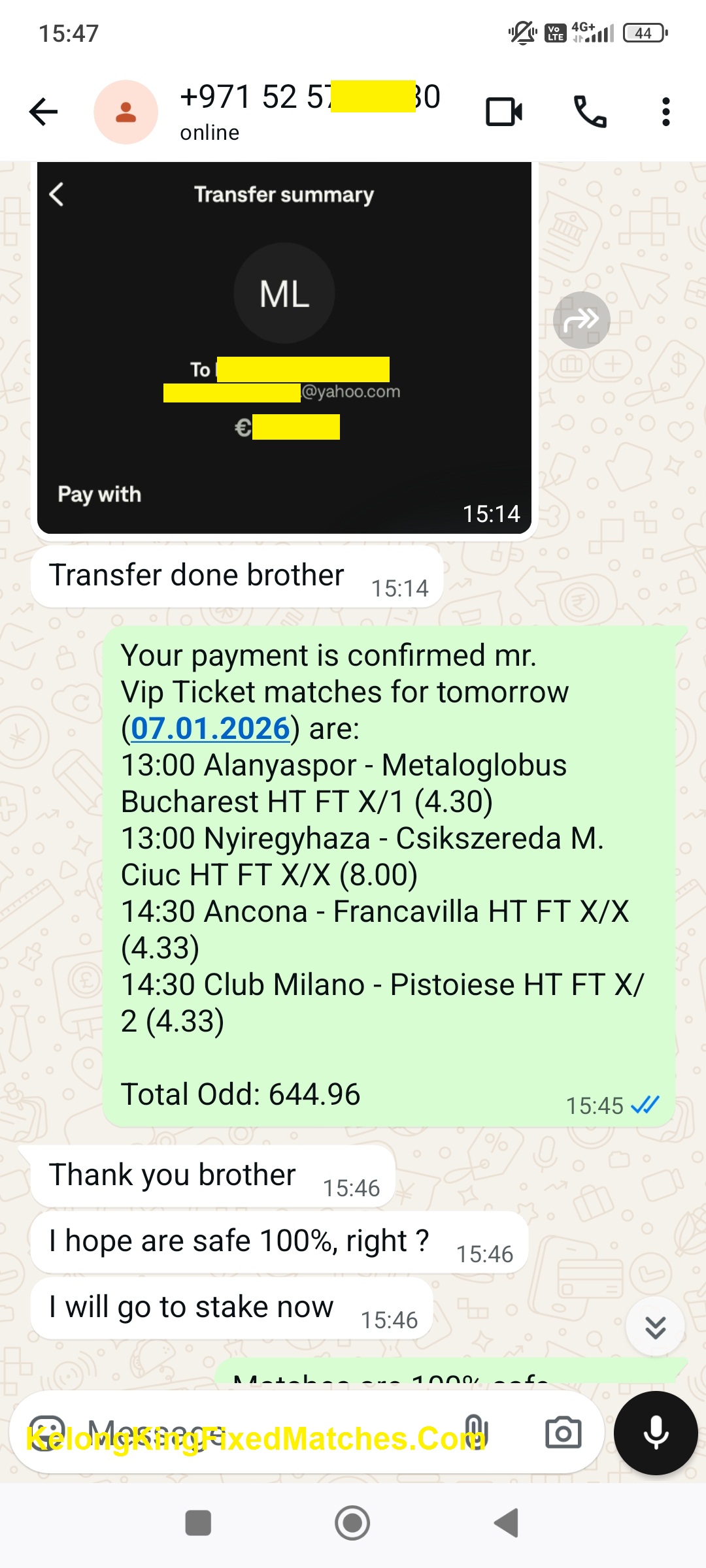
Task: Open the camera from message bar
Action: coord(563,1433)
